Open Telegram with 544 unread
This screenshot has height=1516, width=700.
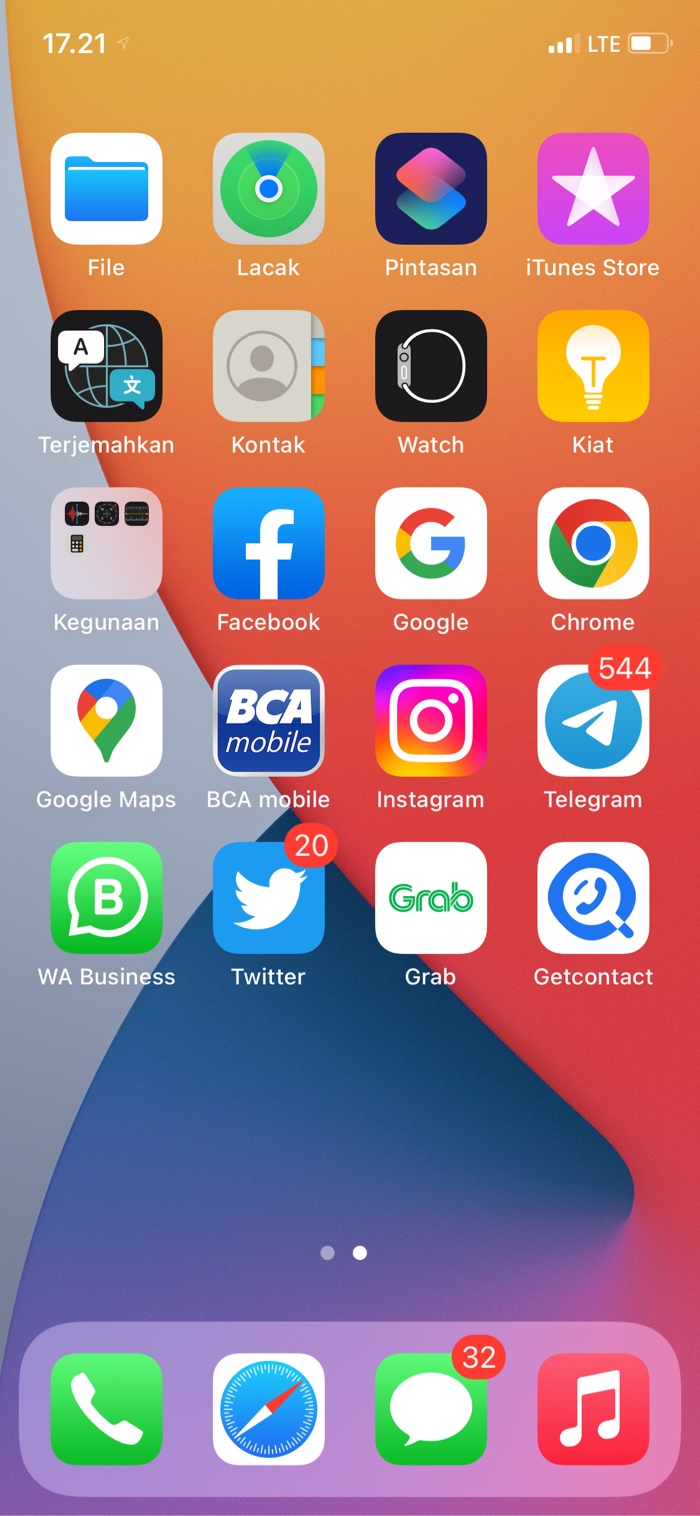click(593, 720)
